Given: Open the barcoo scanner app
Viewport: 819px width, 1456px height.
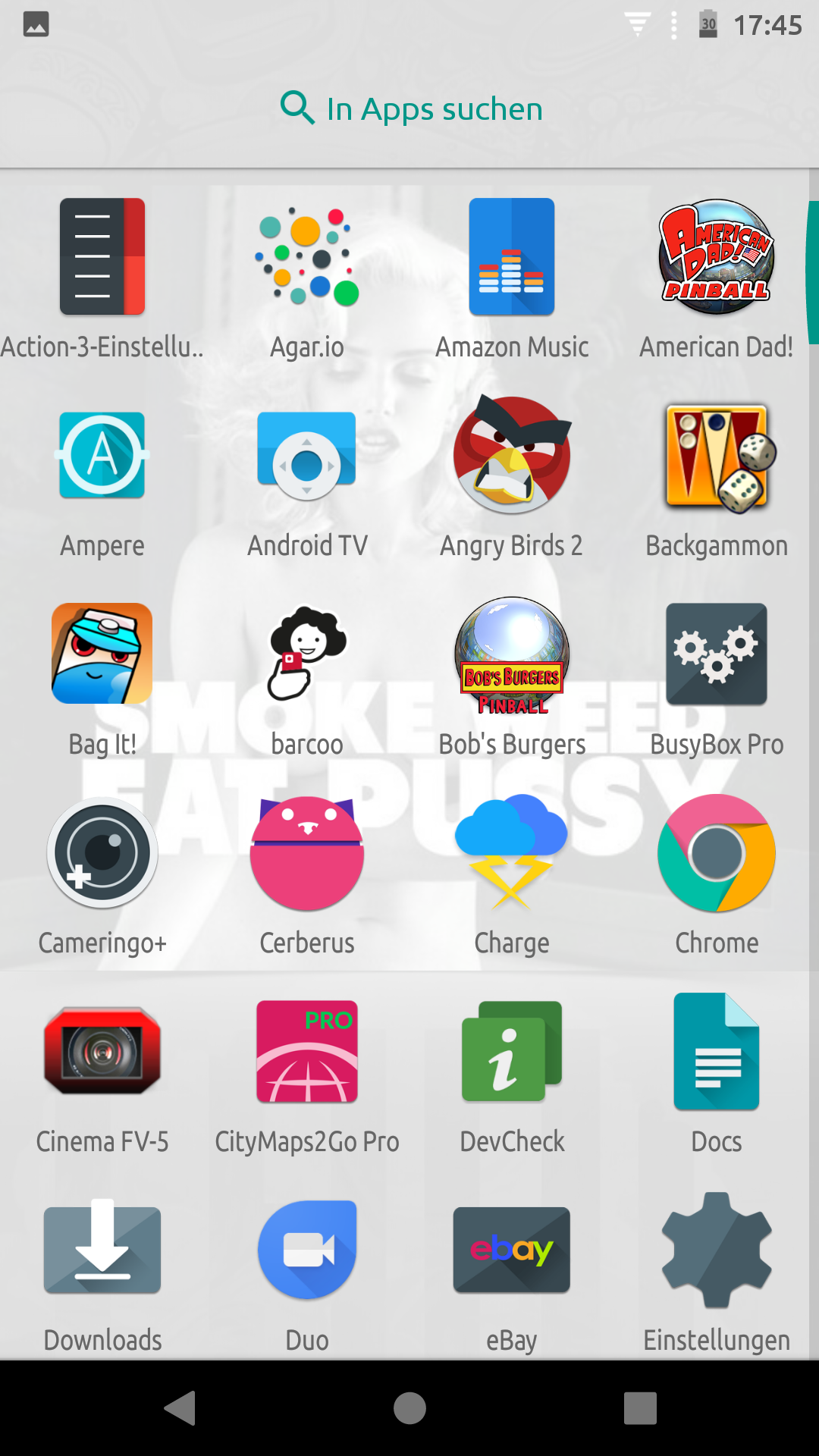Looking at the screenshot, I should coord(307,654).
